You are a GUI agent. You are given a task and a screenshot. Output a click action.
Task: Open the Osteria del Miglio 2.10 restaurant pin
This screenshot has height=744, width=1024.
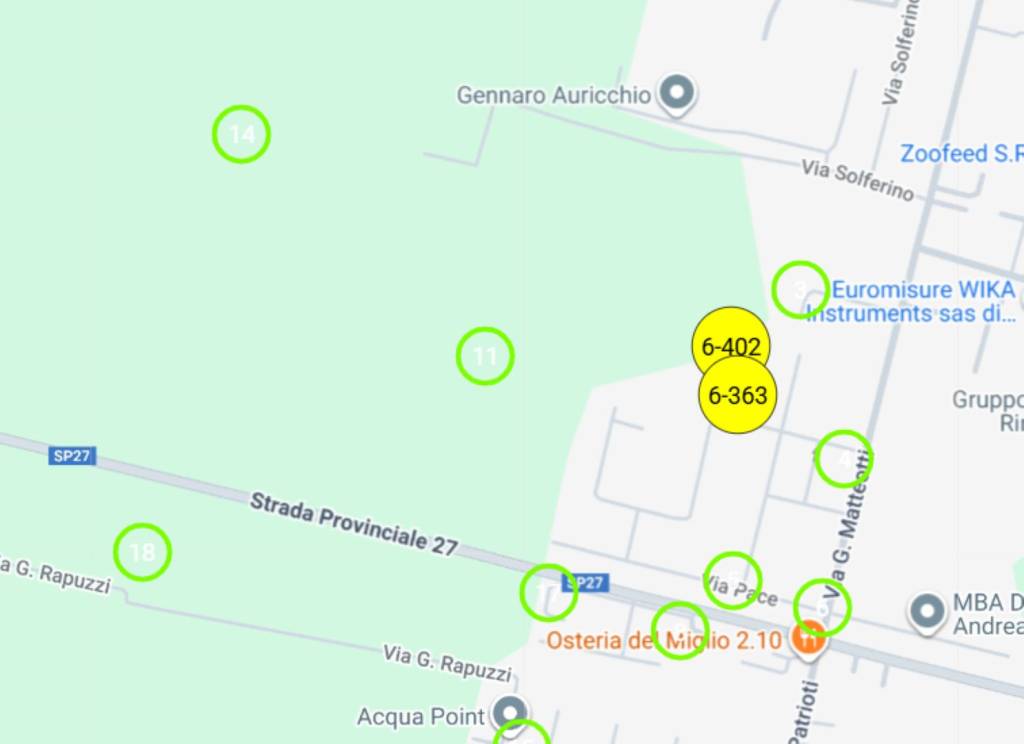808,636
